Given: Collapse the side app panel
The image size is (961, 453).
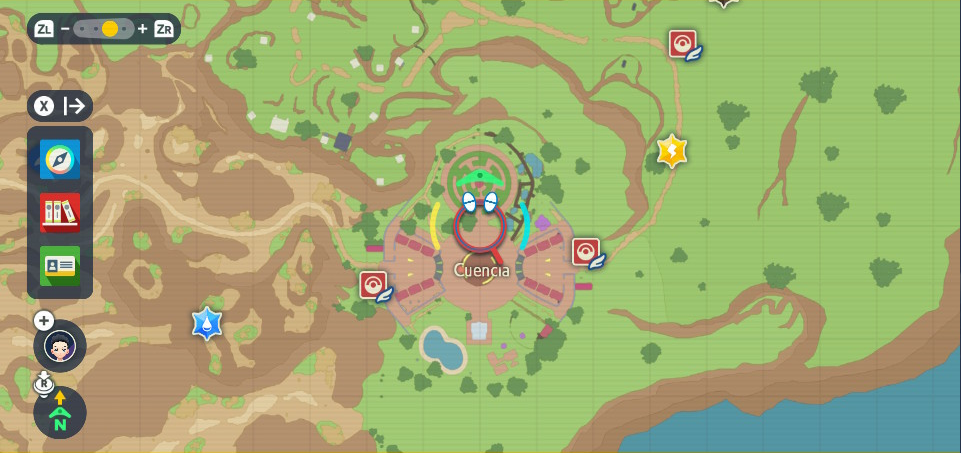Looking at the screenshot, I should pos(60,106).
